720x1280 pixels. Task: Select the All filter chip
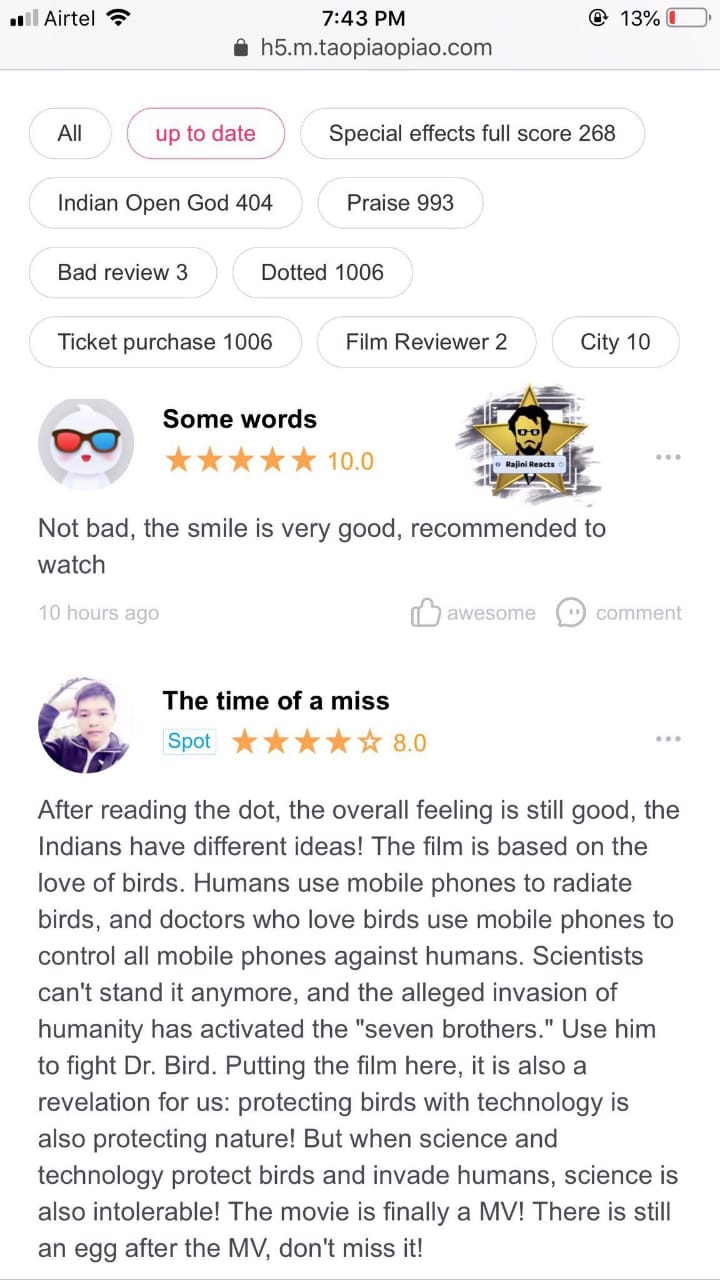point(70,133)
